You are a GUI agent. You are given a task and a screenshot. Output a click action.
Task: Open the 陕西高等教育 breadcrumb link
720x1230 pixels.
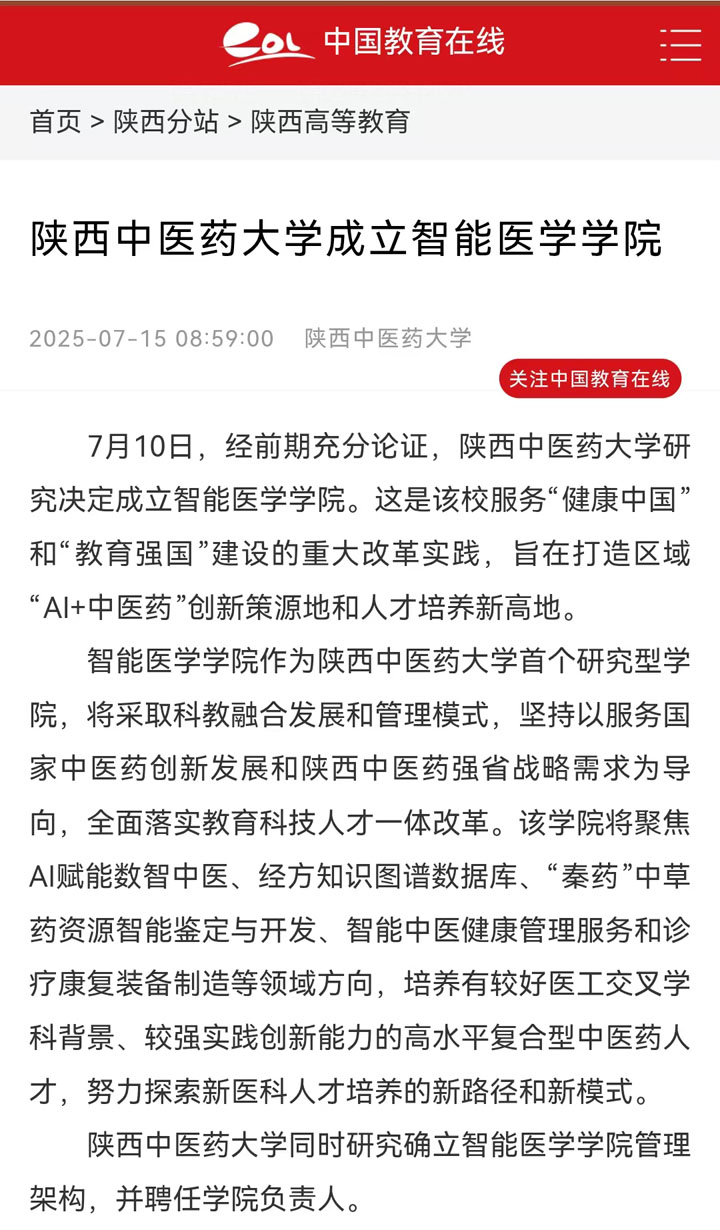330,122
